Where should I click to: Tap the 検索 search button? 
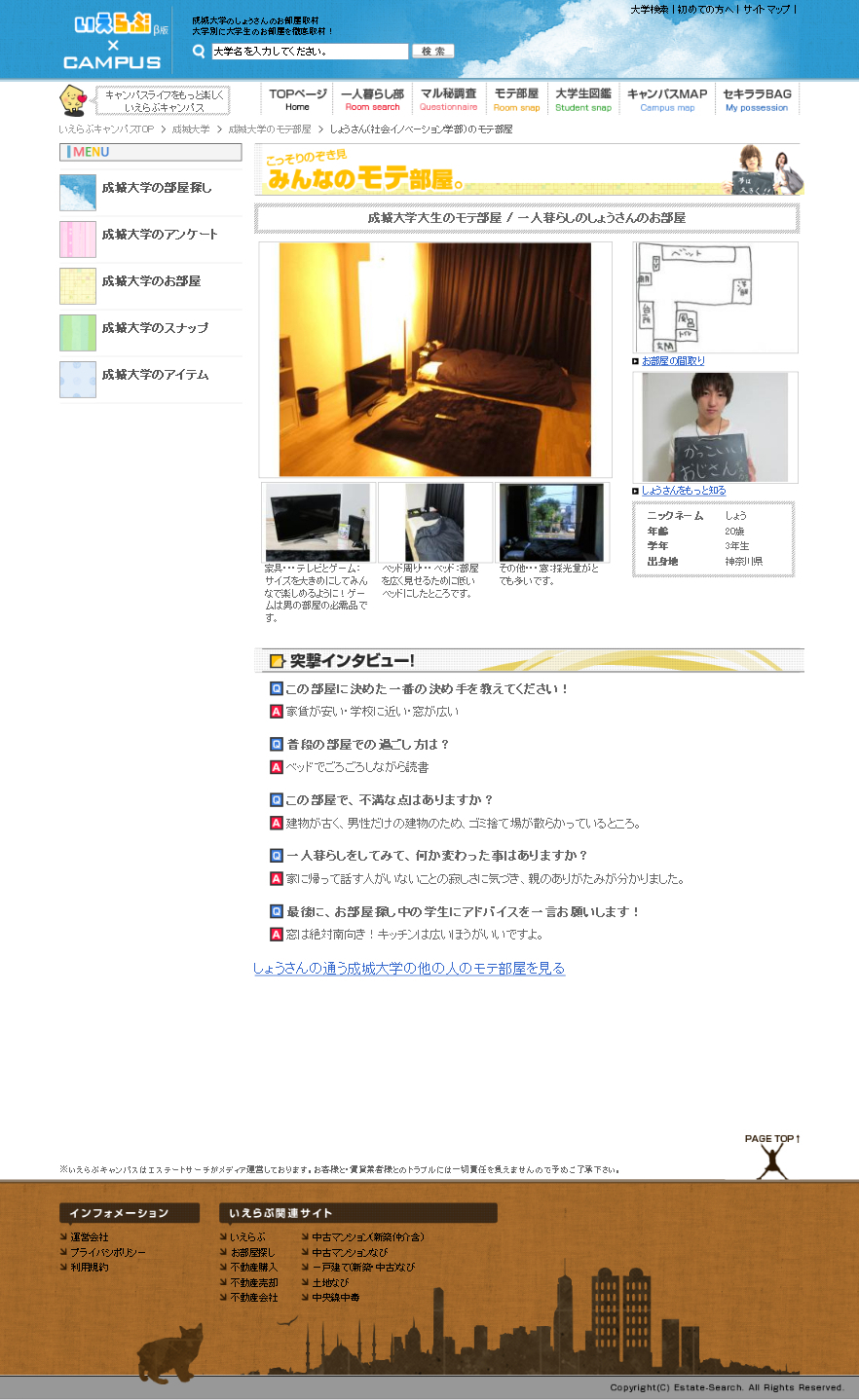(433, 52)
